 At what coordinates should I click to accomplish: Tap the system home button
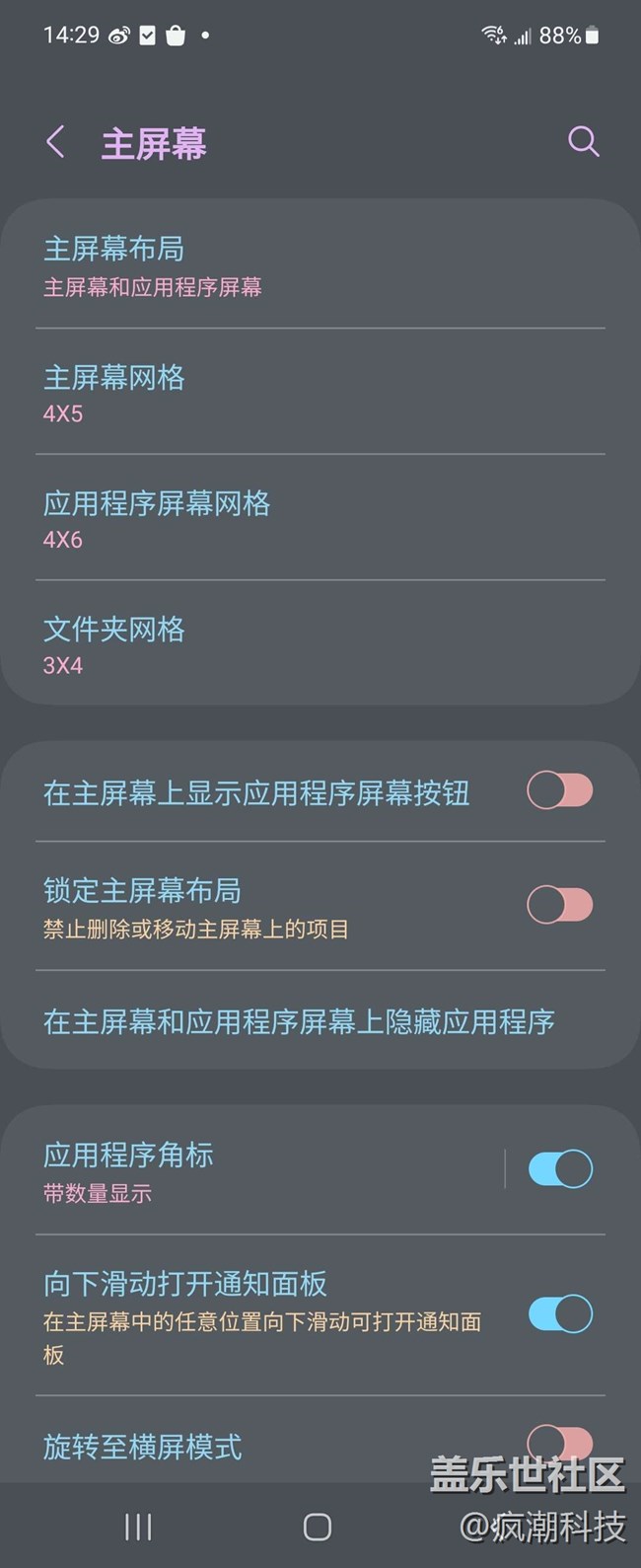coord(317,1527)
